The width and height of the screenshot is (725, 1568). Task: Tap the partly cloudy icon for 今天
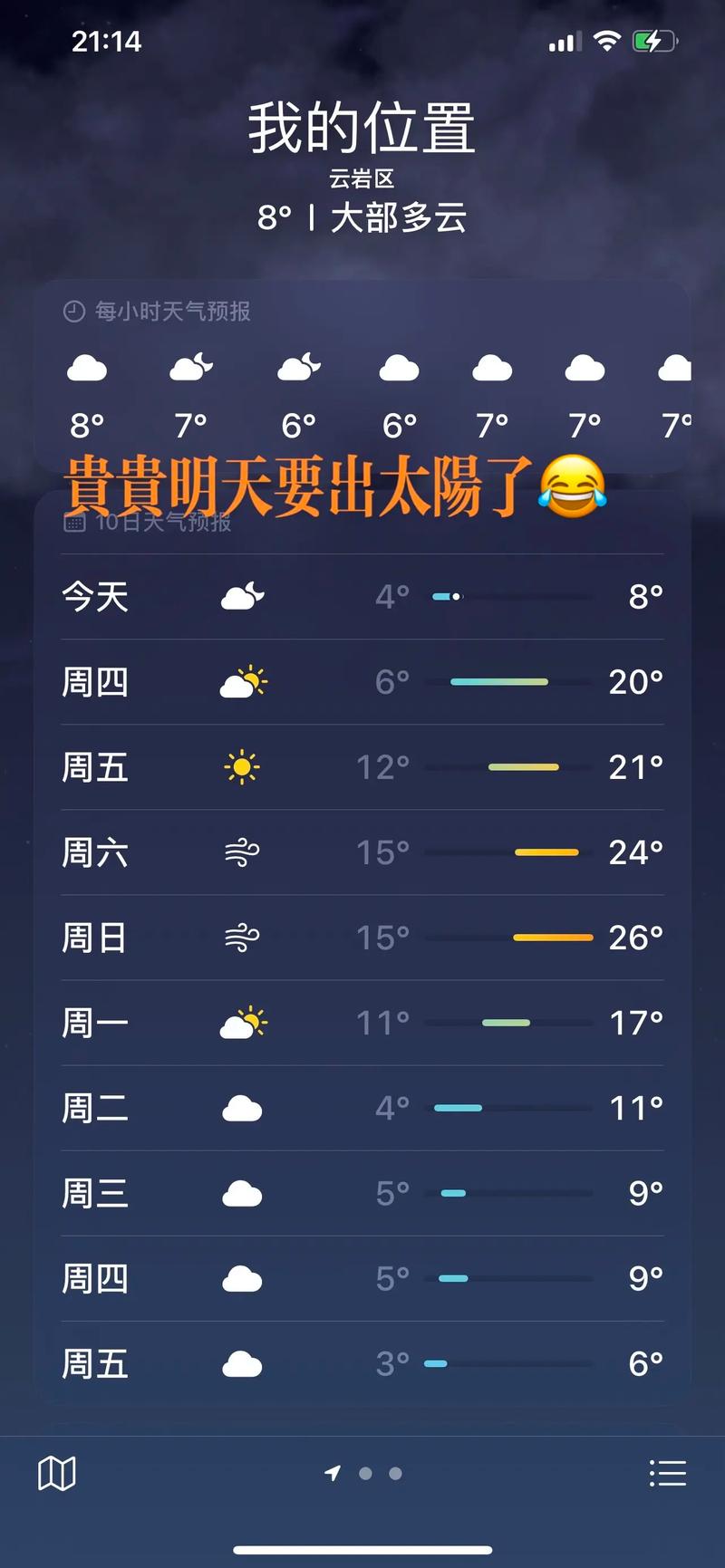point(241,596)
